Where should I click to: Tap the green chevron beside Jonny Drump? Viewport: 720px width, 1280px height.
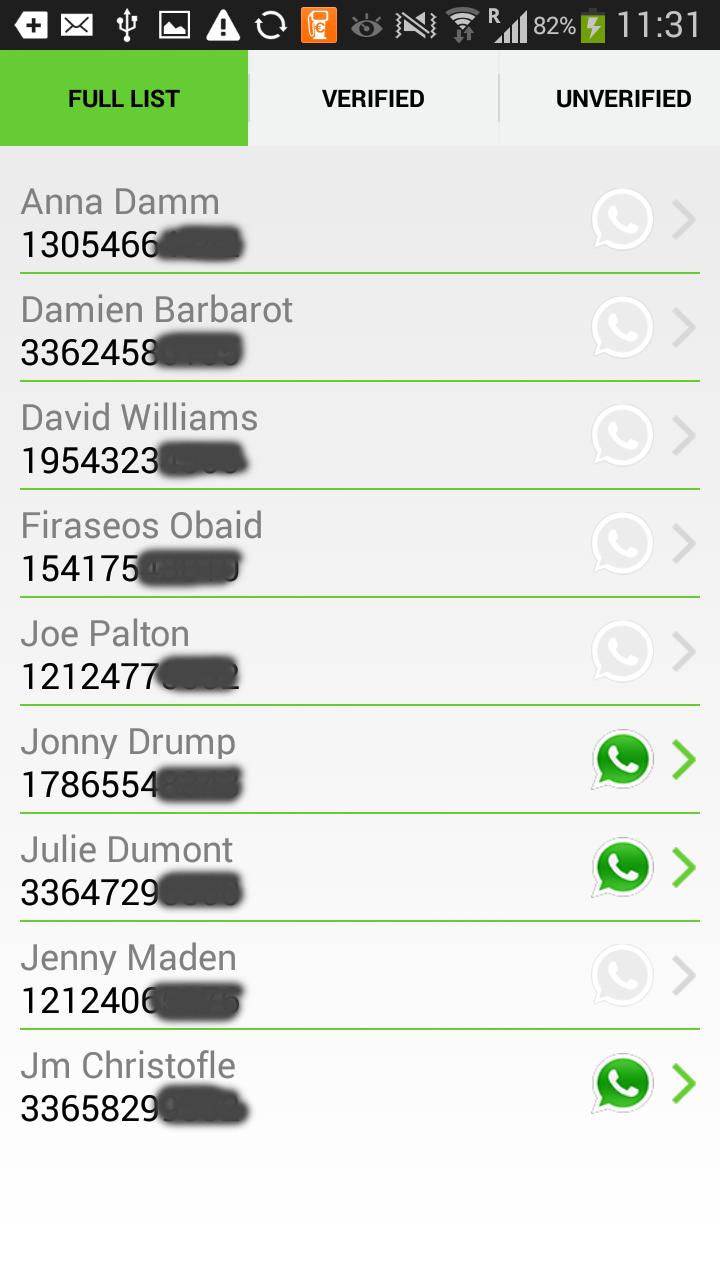click(x=684, y=760)
